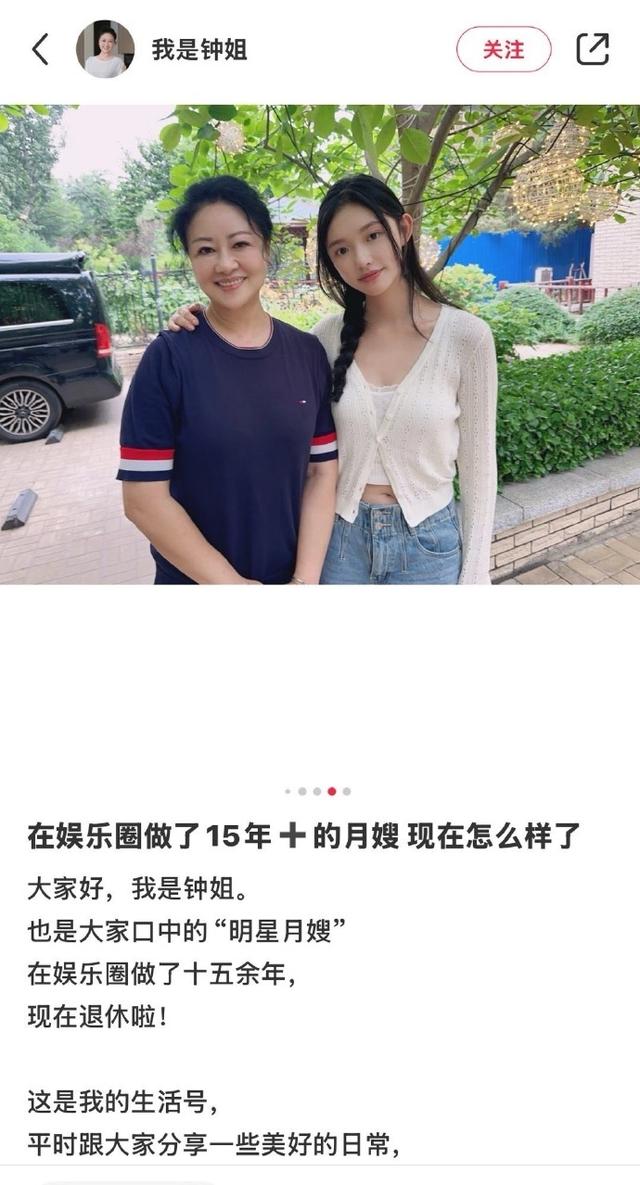The image size is (640, 1185).
Task: Share this post
Action: point(592,49)
